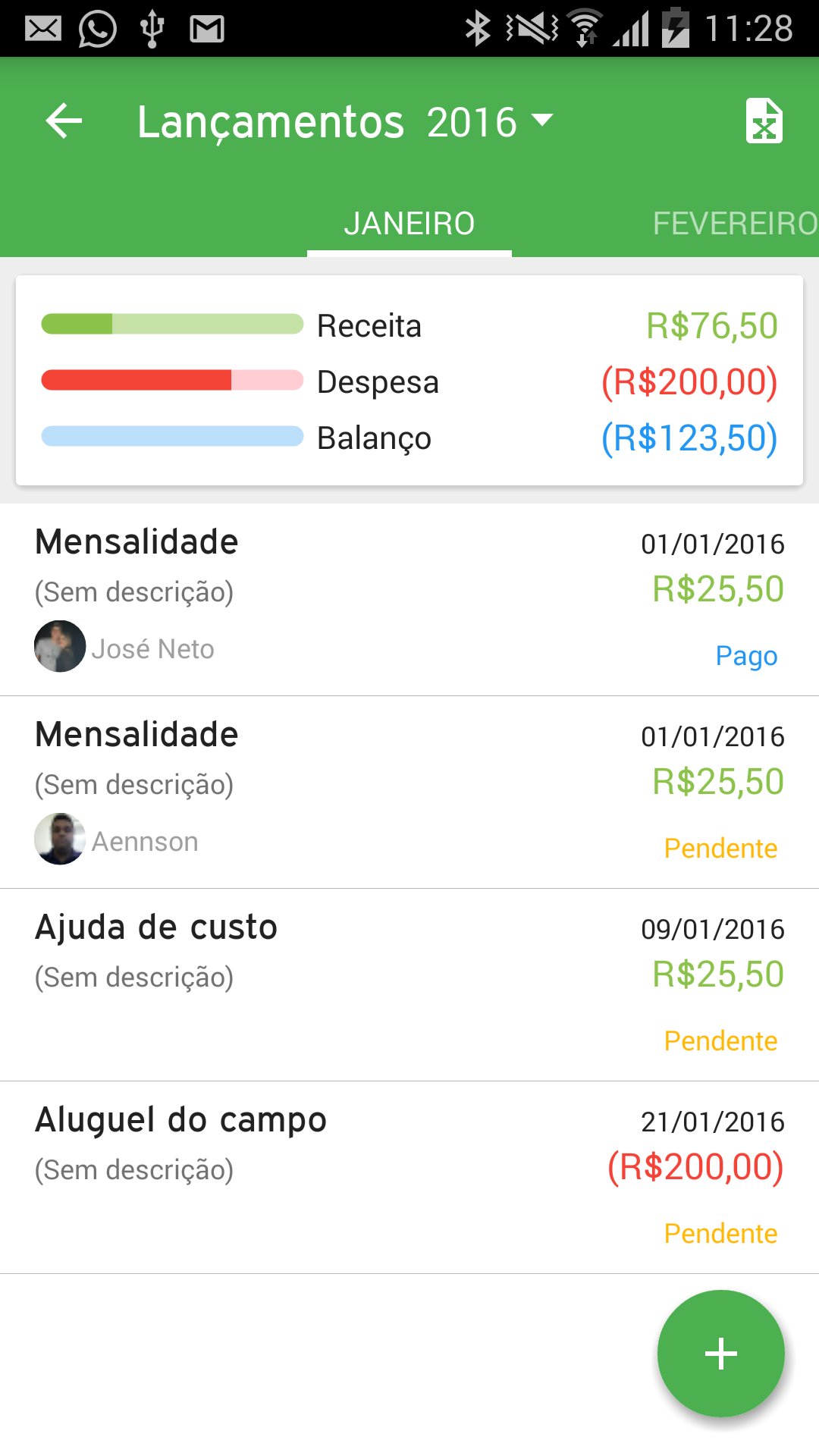The height and width of the screenshot is (1456, 819).
Task: Go back using the arrow icon
Action: click(64, 121)
